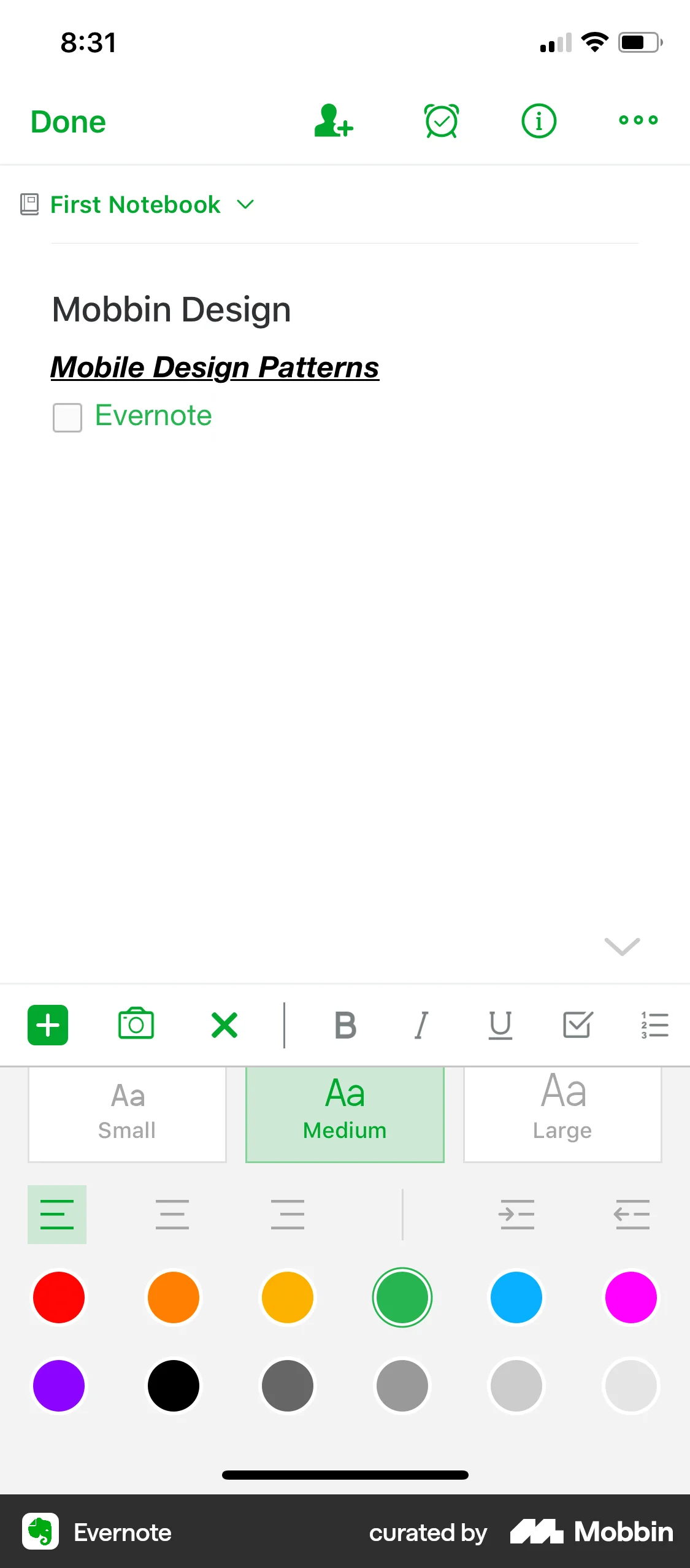Switch font size to Large
690x1568 pixels.
click(562, 1113)
